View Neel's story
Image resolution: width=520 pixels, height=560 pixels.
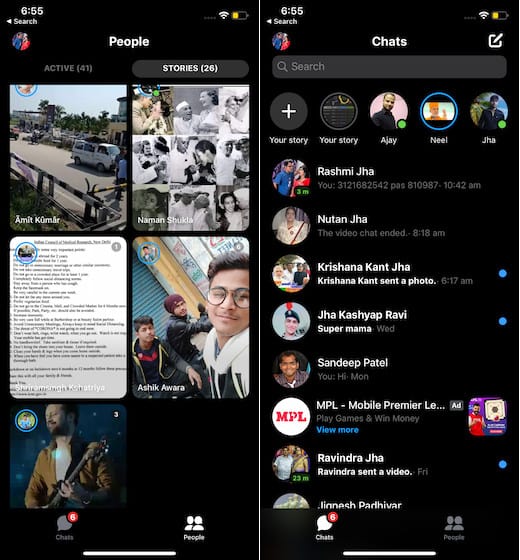pos(439,111)
